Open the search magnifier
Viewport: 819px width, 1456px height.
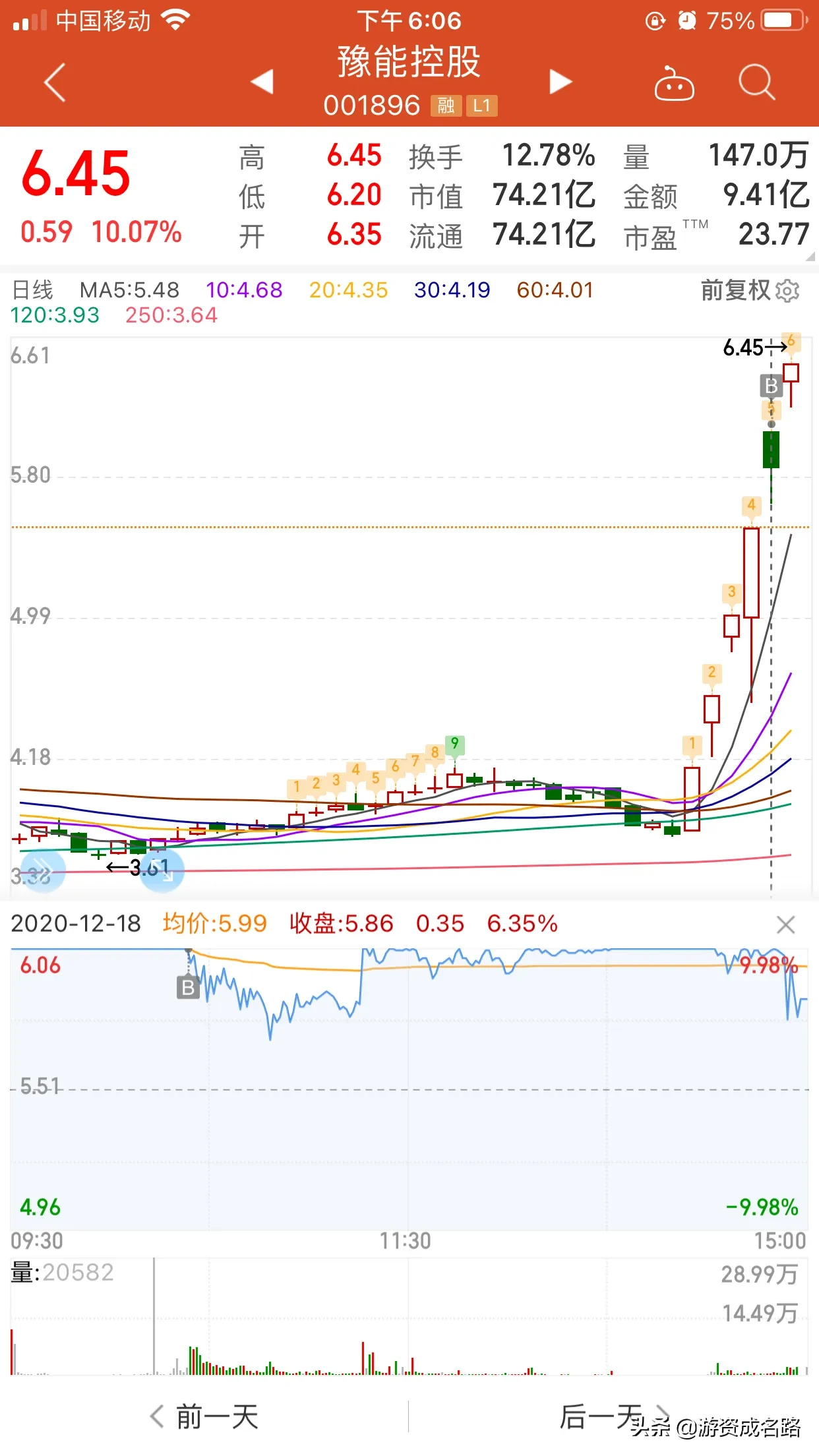(x=756, y=83)
